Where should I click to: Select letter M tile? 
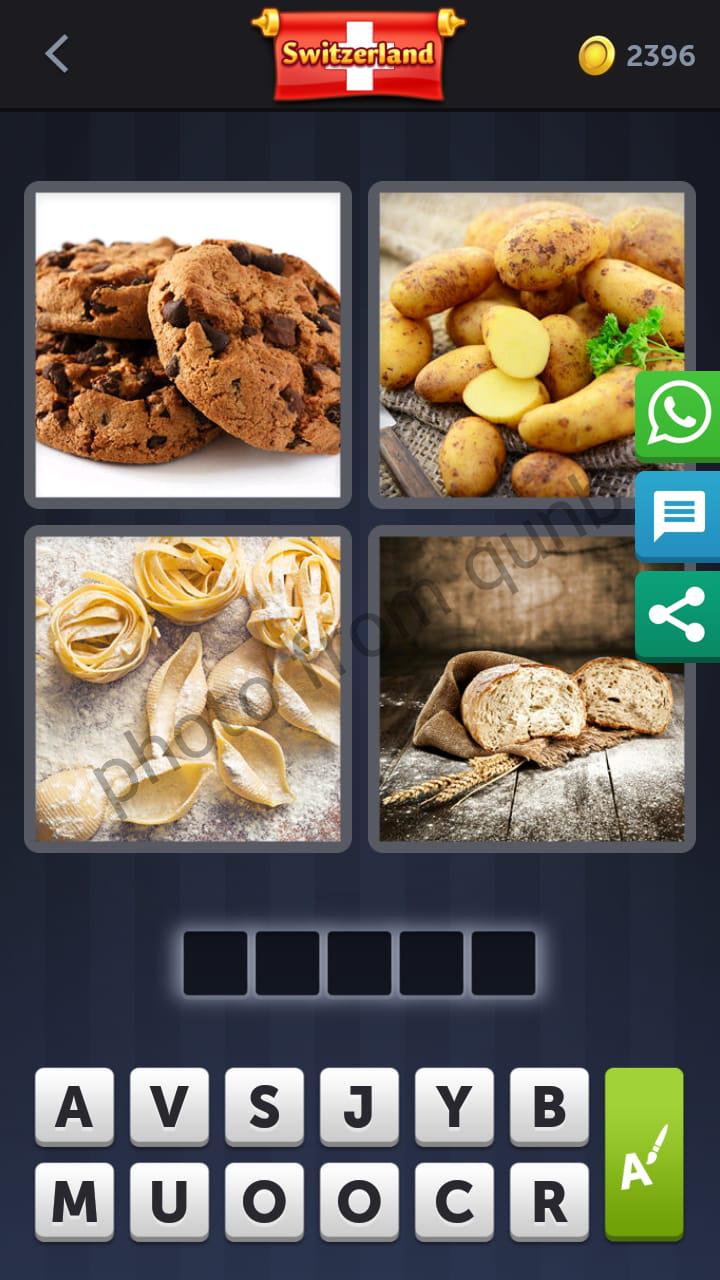click(x=74, y=1201)
